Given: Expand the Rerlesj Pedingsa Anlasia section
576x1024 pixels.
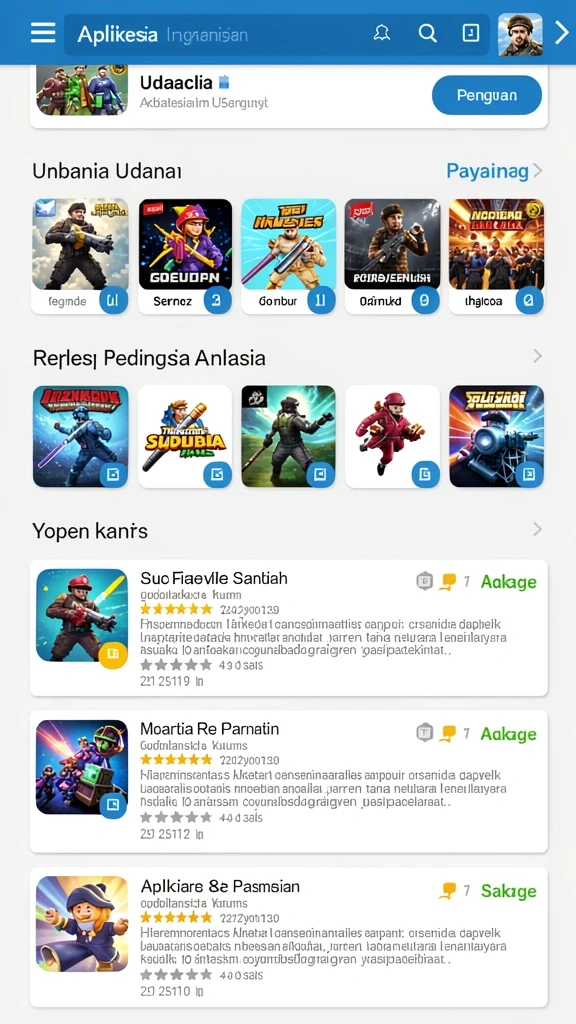Looking at the screenshot, I should pos(537,356).
